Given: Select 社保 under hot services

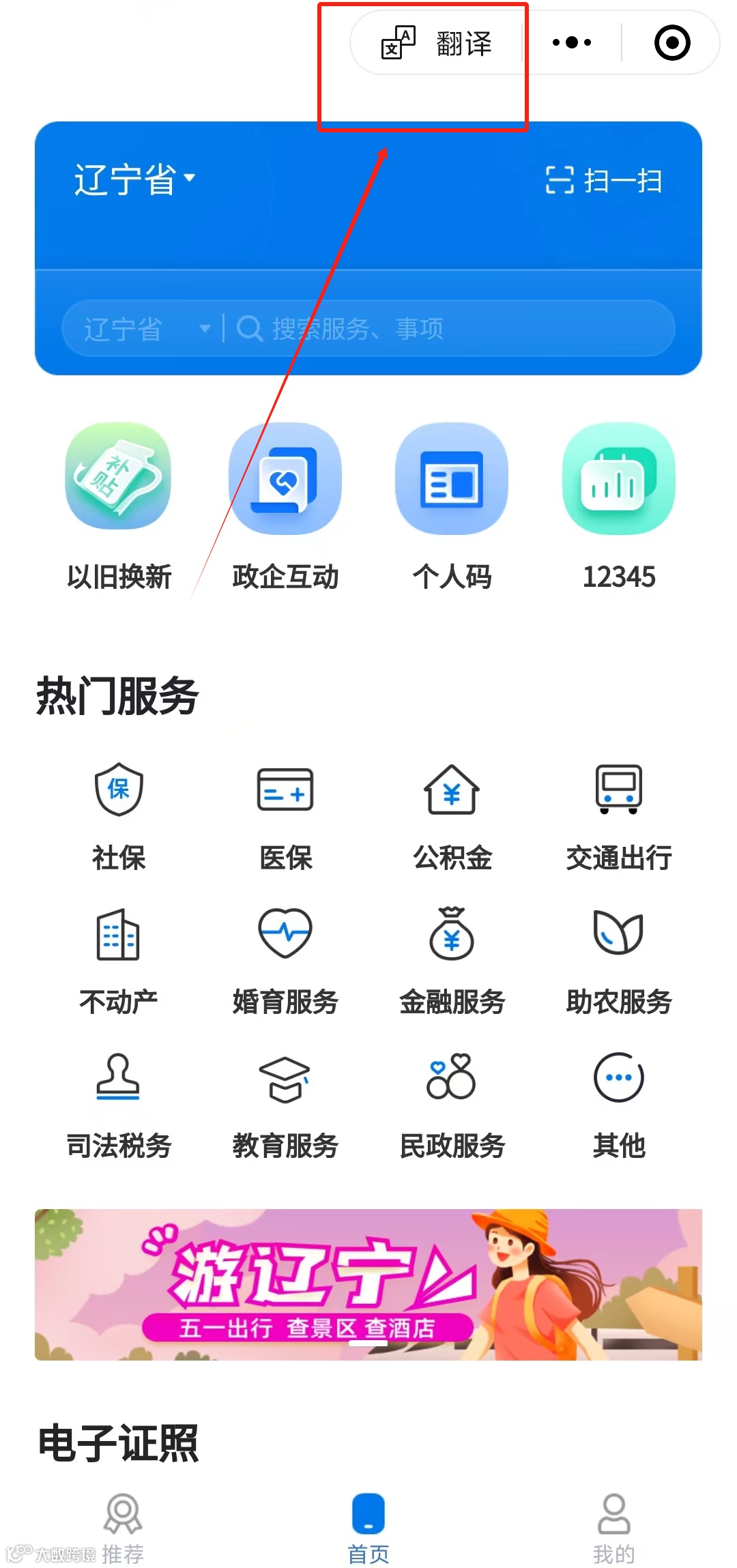Looking at the screenshot, I should pyautogui.click(x=119, y=817).
